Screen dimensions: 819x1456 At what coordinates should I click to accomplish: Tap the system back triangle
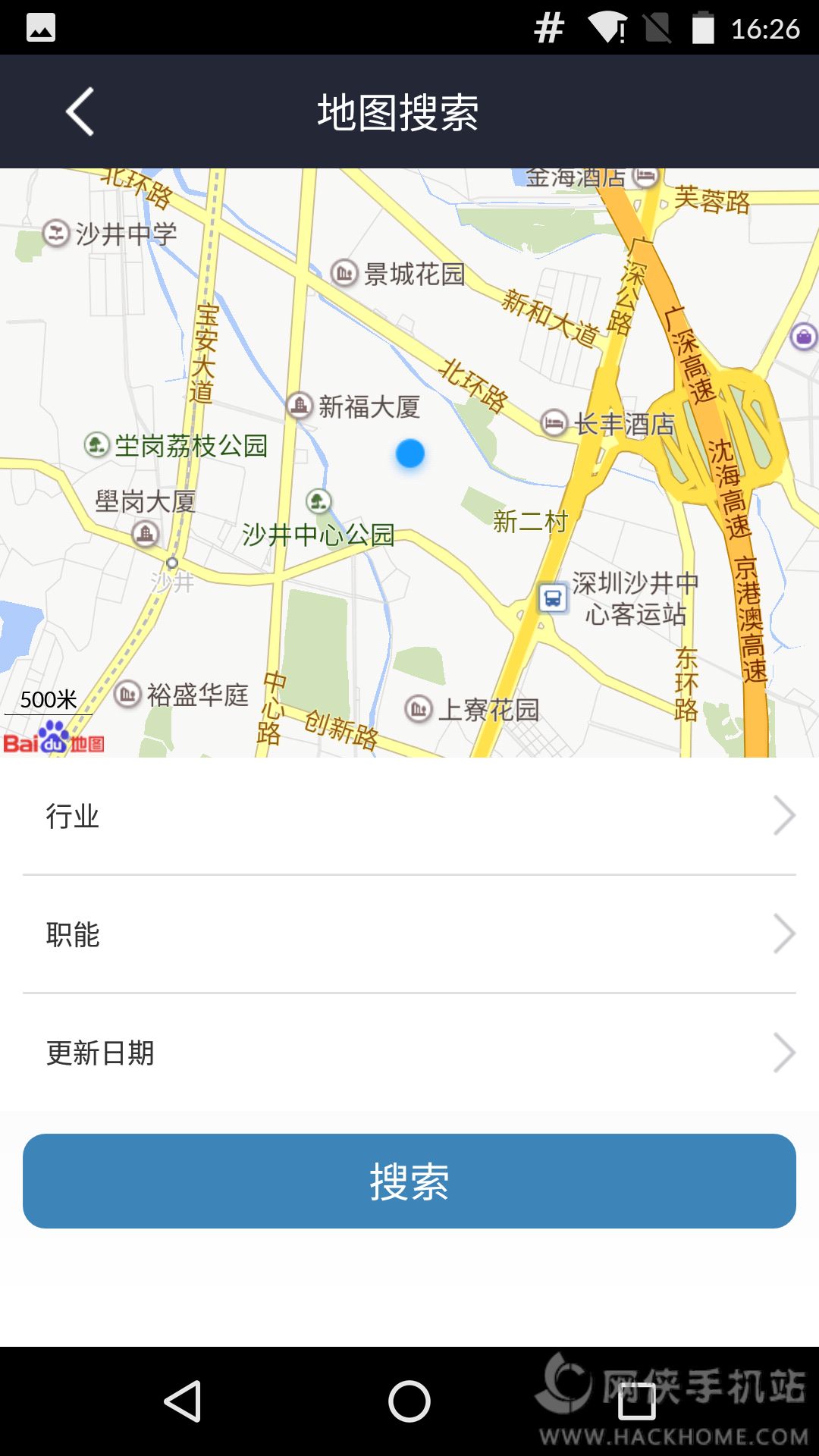183,1401
